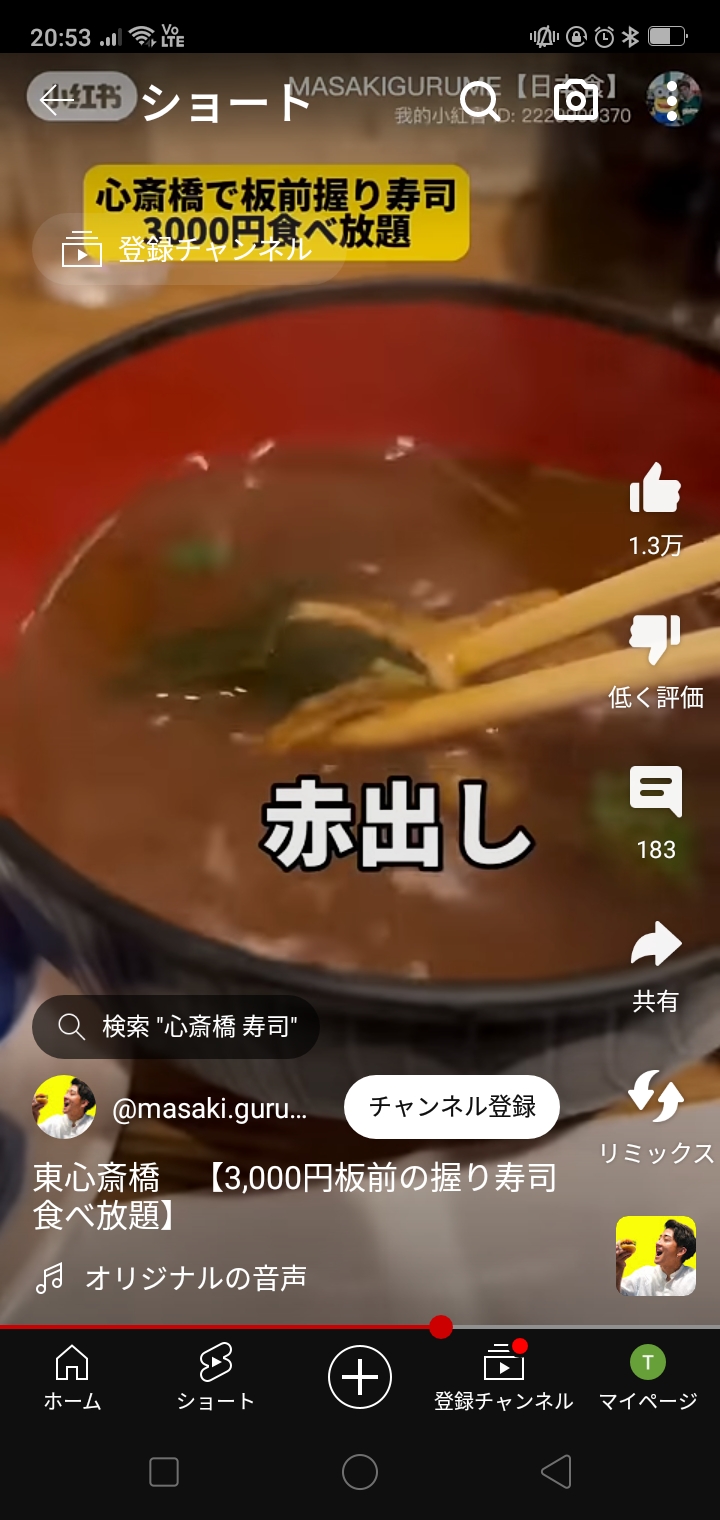Open the 183 comments
This screenshot has height=1520, width=720.
[x=655, y=793]
